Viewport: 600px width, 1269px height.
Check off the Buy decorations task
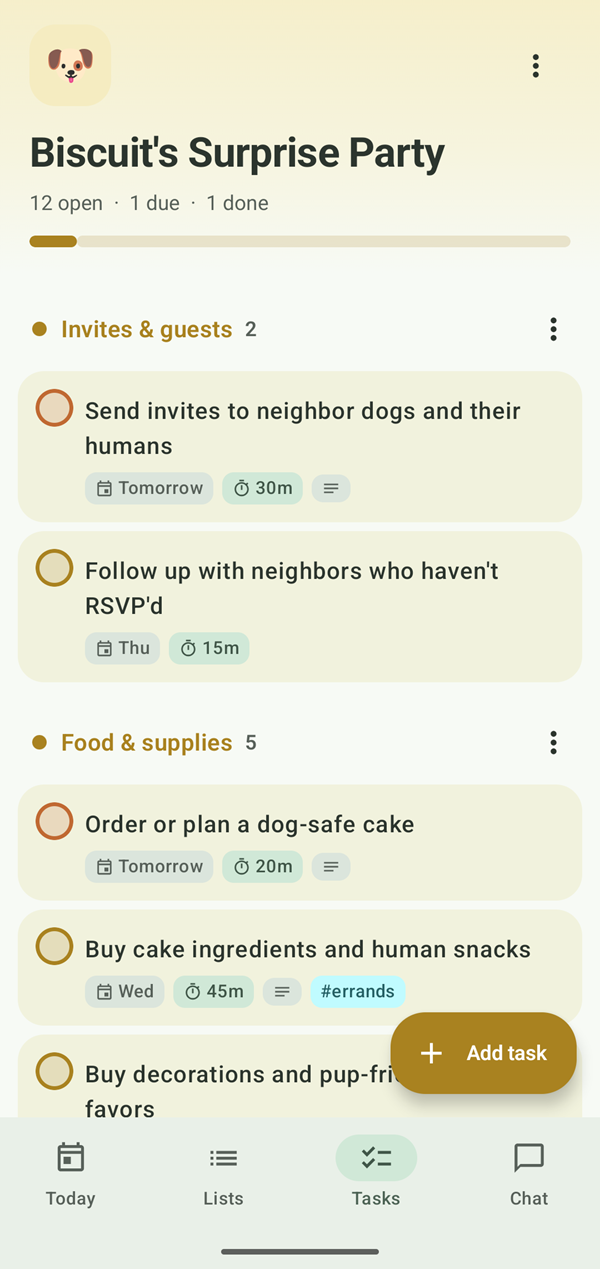pyautogui.click(x=54, y=1071)
